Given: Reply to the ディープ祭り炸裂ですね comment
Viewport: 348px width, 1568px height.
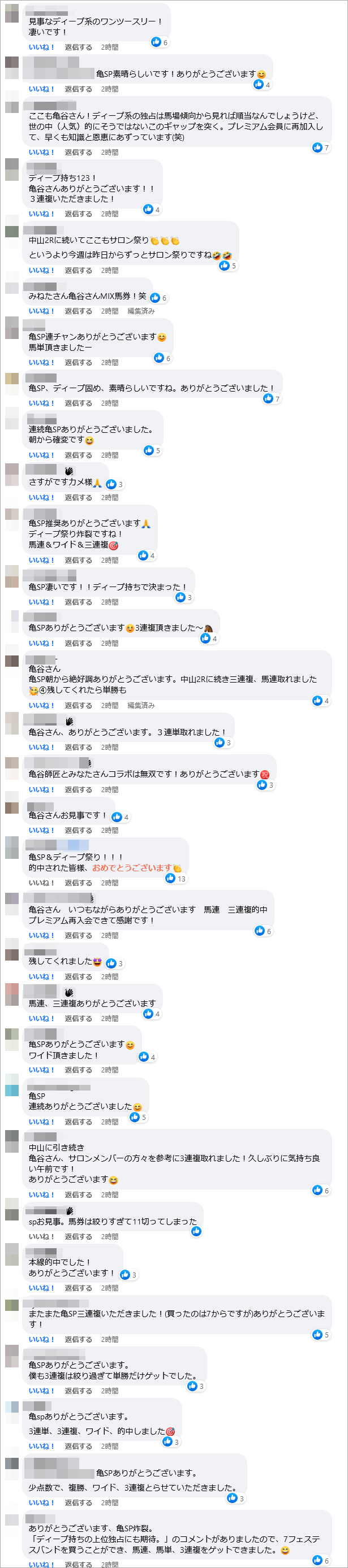Looking at the screenshot, I should click(x=78, y=560).
